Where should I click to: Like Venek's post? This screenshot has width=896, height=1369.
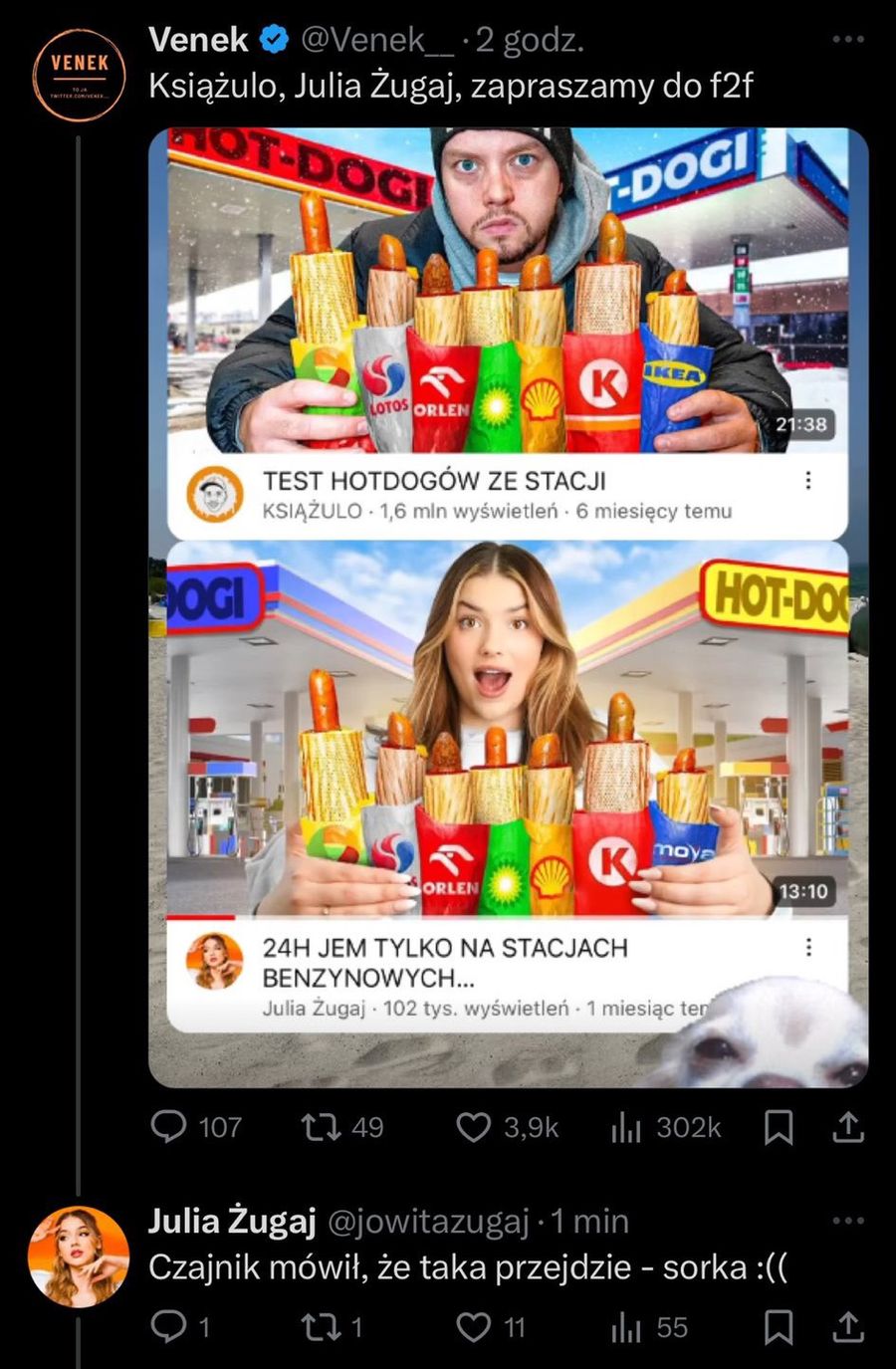click(474, 1126)
